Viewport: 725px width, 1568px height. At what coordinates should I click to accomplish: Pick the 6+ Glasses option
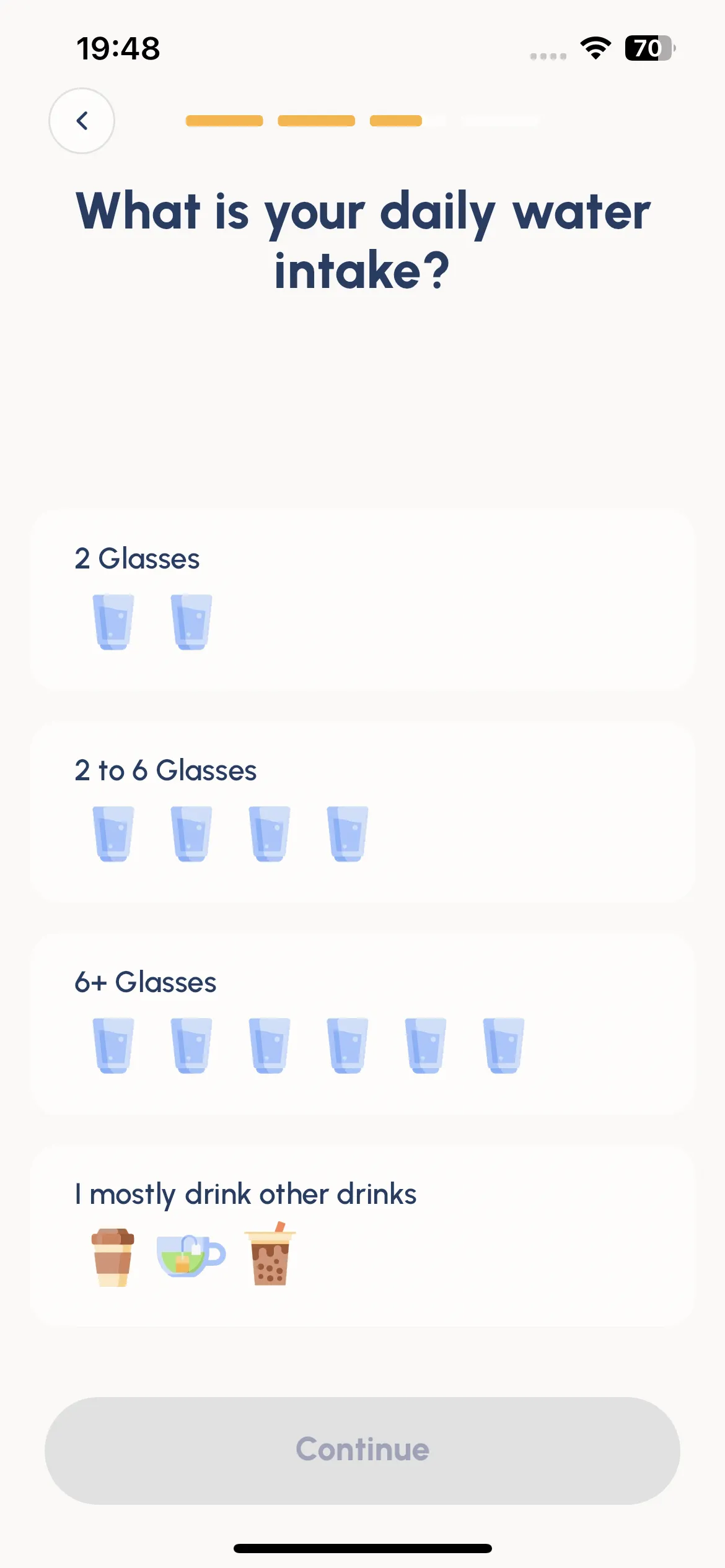[362, 1024]
